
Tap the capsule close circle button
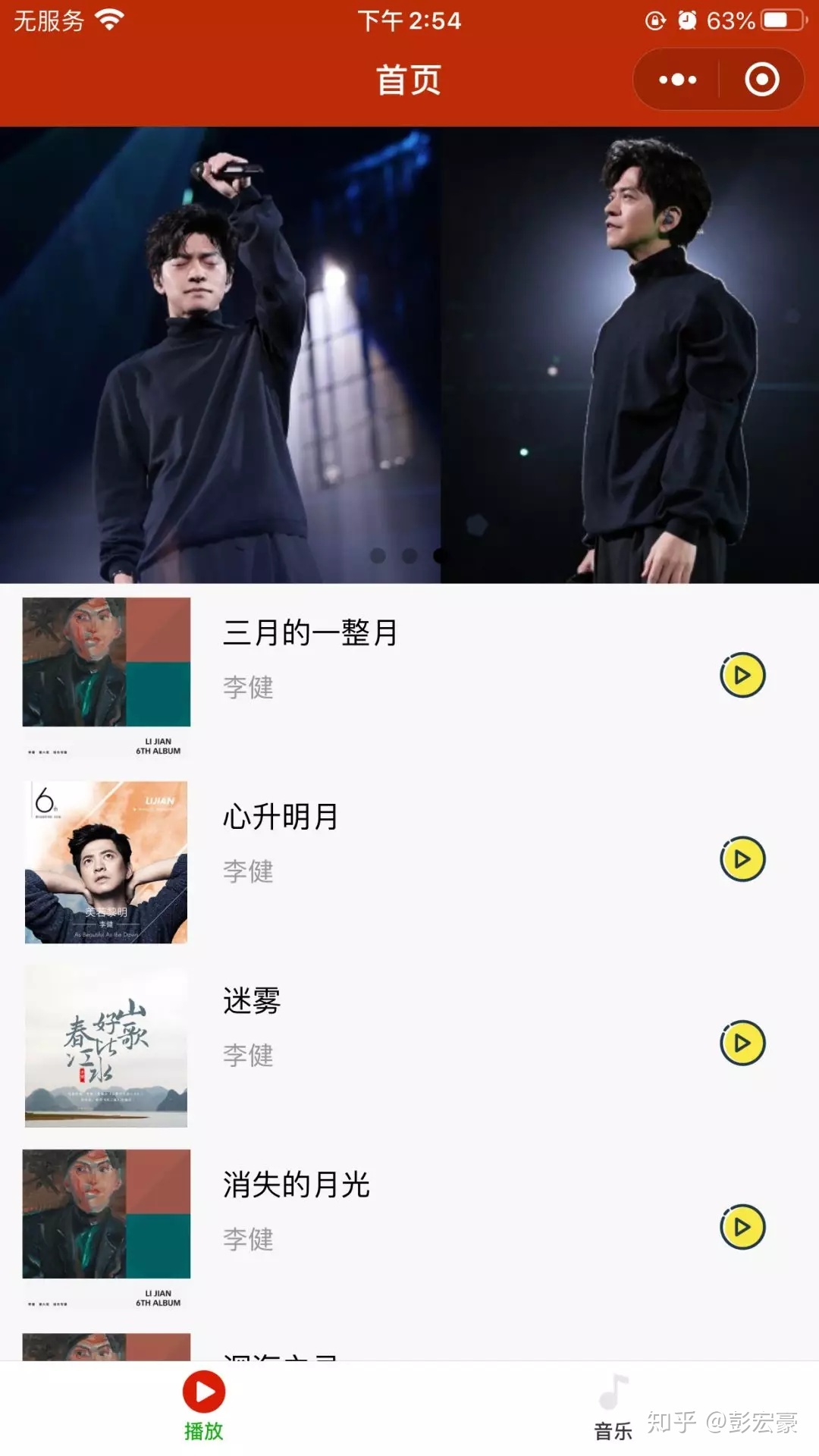point(762,79)
